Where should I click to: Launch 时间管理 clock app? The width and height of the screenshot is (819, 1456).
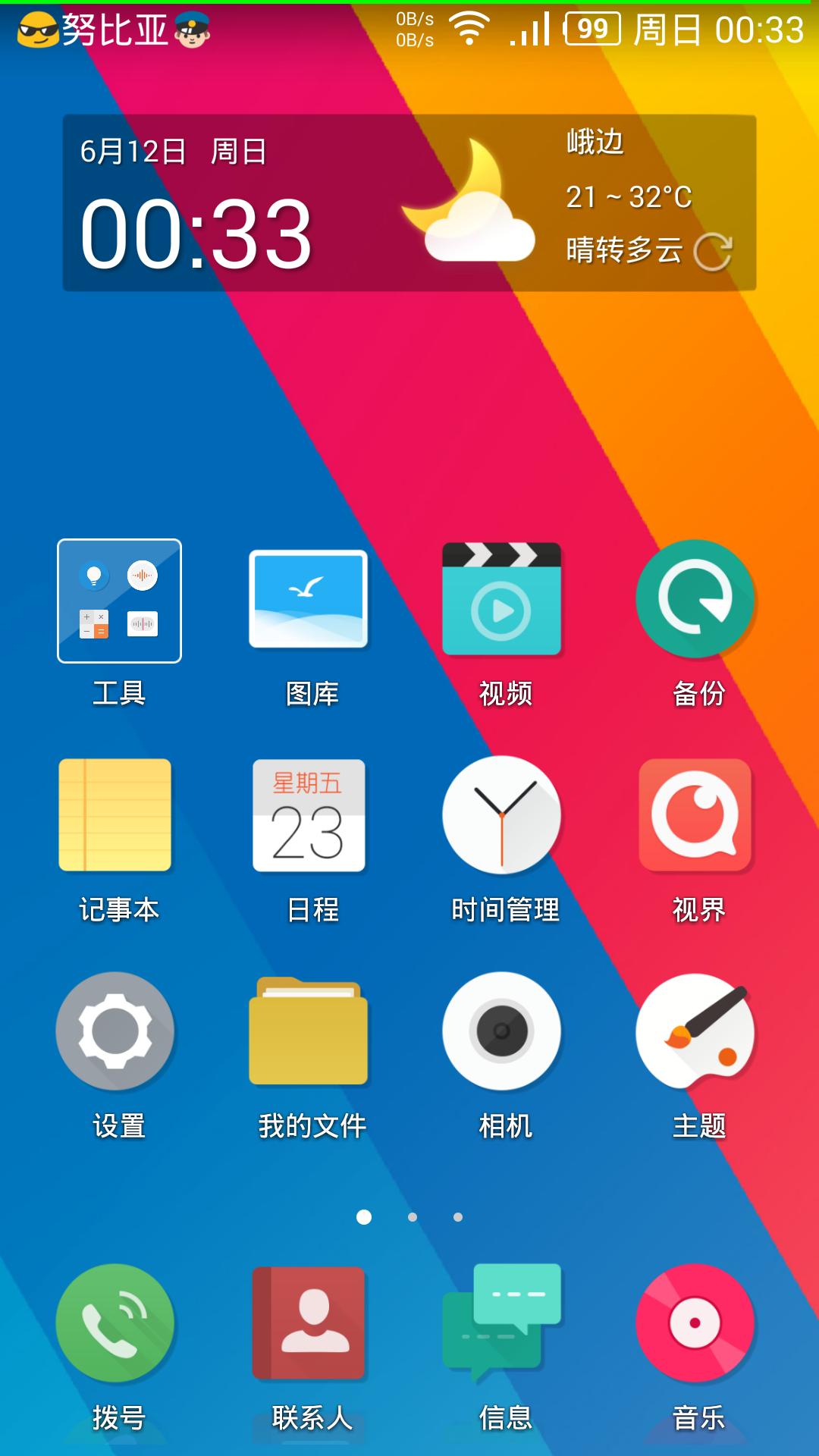coord(502,815)
